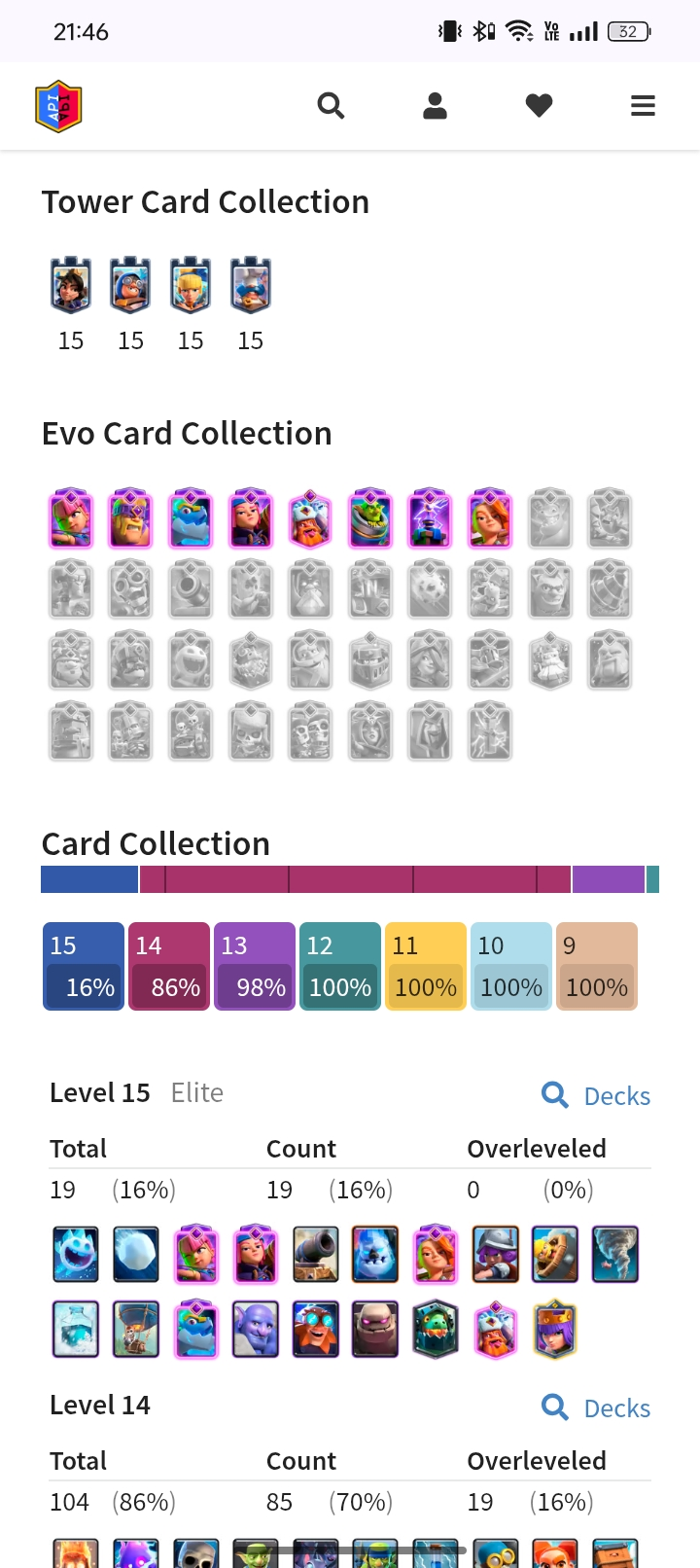Image resolution: width=700 pixels, height=1568 pixels.
Task: Tap the RoyaleAPI logo
Action: [58, 105]
